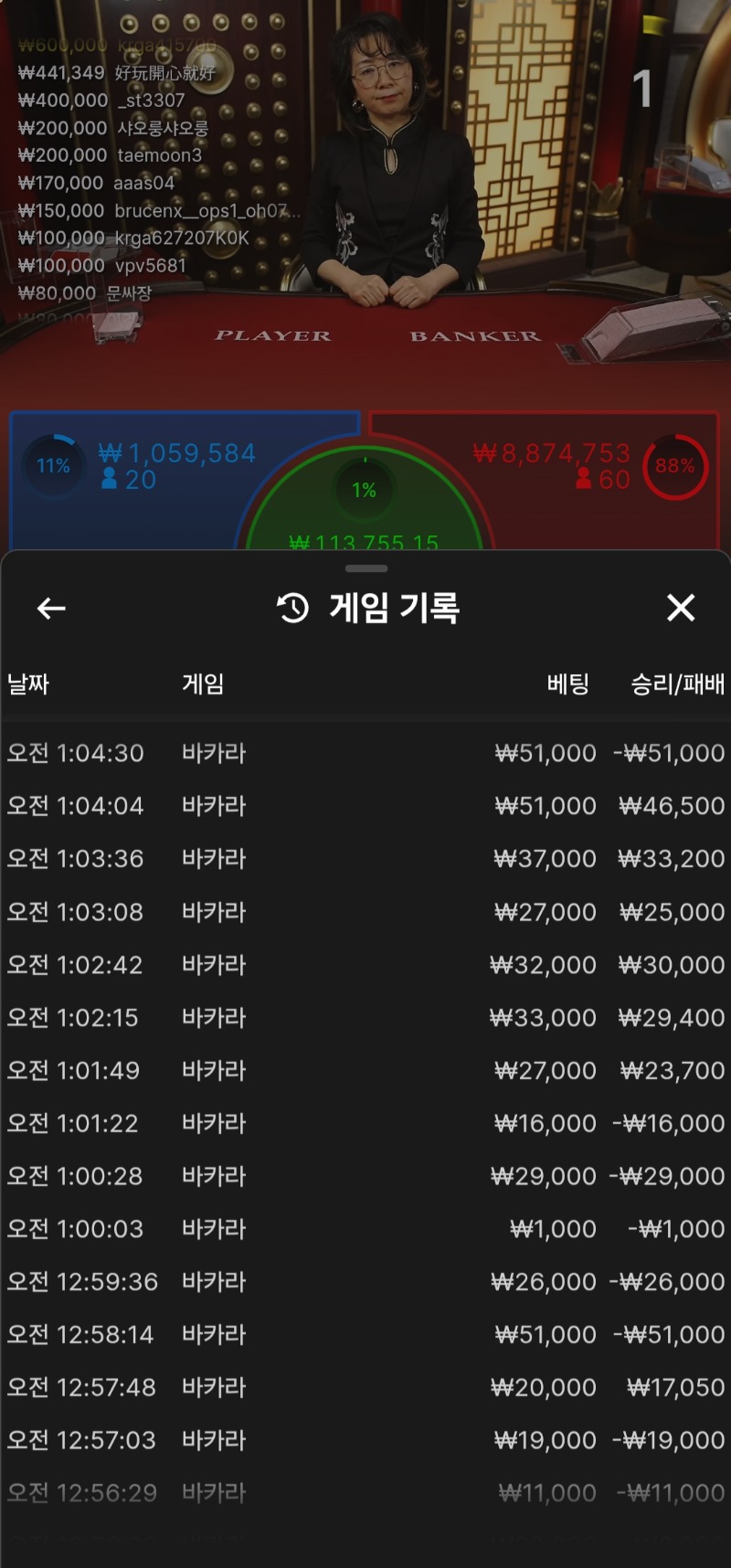The width and height of the screenshot is (731, 1568).
Task: Open the 오전 1:04:04 baccarat record
Action: (x=365, y=806)
